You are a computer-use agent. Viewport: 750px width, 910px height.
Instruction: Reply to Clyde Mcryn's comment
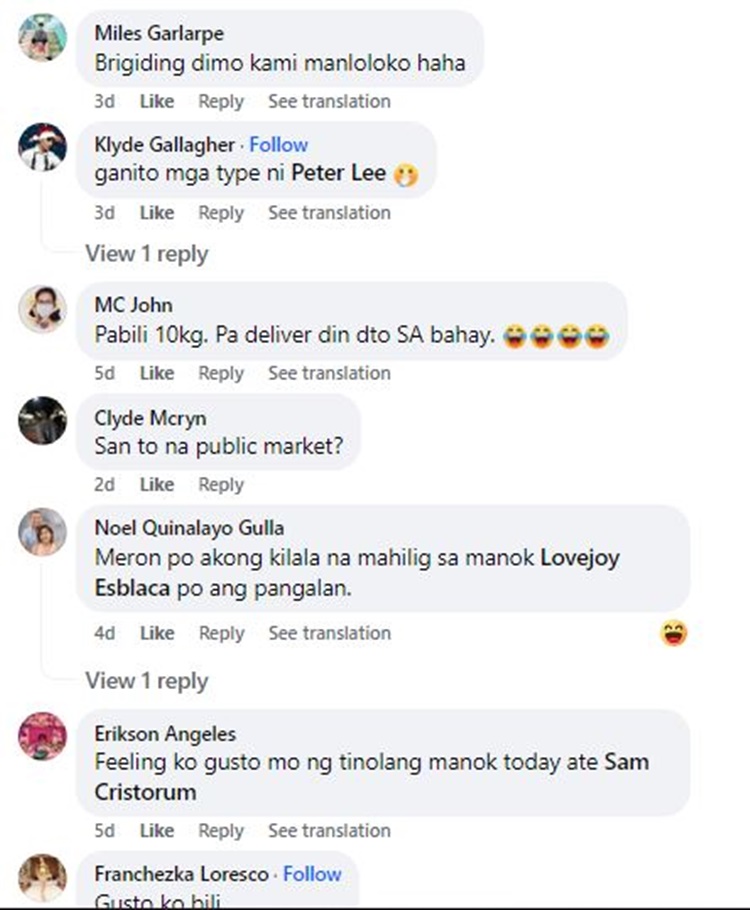click(x=220, y=485)
